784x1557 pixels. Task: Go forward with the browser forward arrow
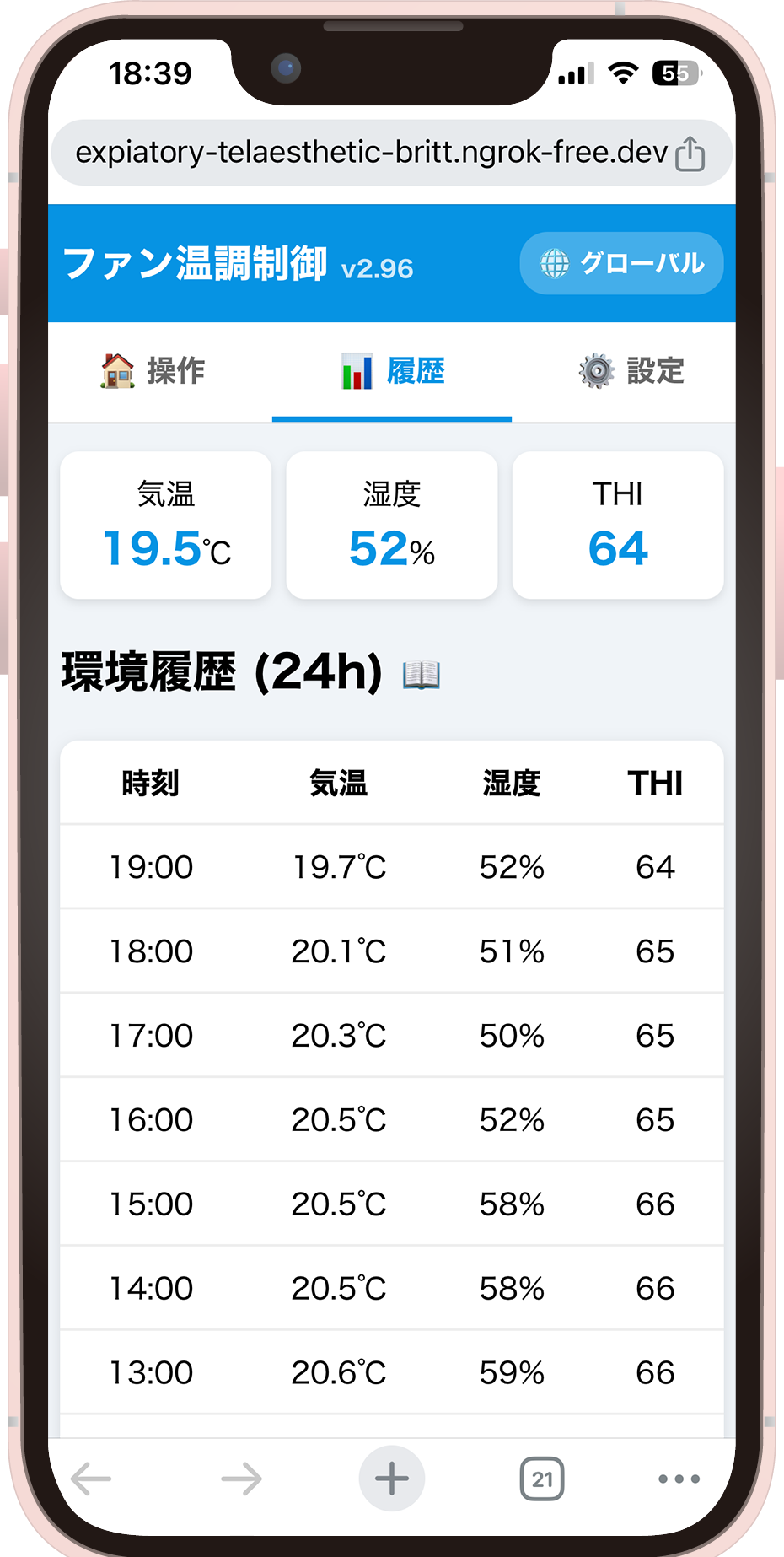[242, 1479]
